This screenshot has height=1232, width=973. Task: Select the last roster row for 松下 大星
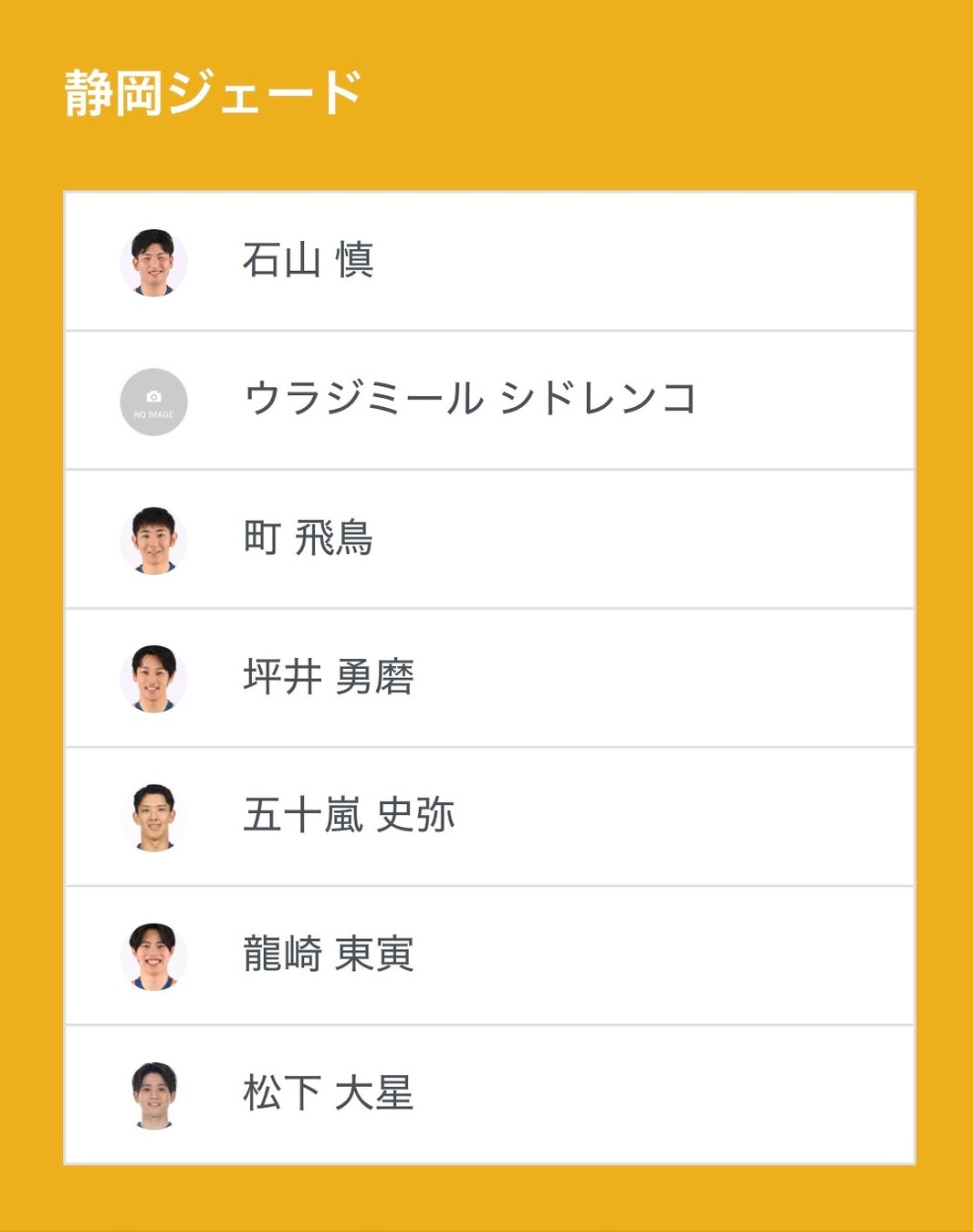[x=486, y=1094]
